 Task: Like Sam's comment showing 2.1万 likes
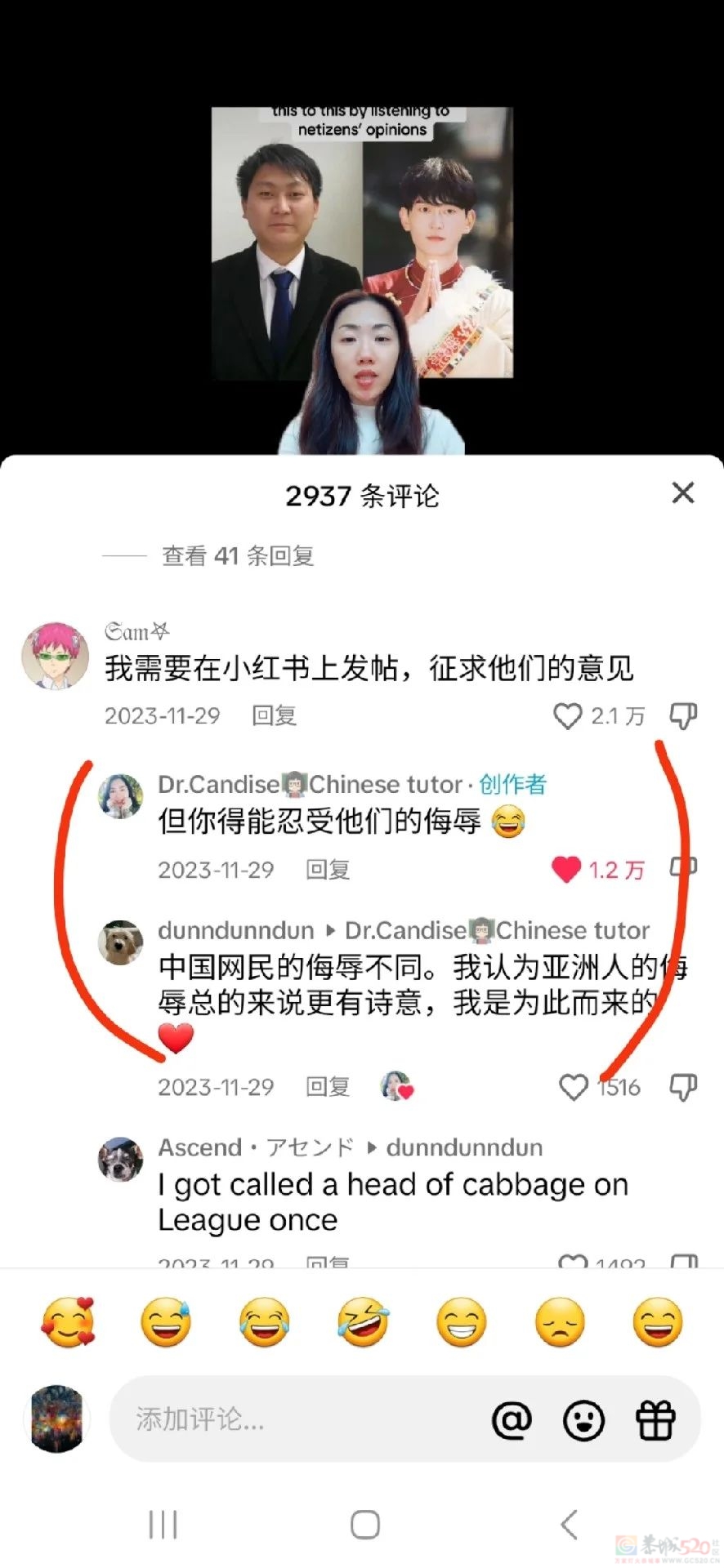(x=568, y=715)
